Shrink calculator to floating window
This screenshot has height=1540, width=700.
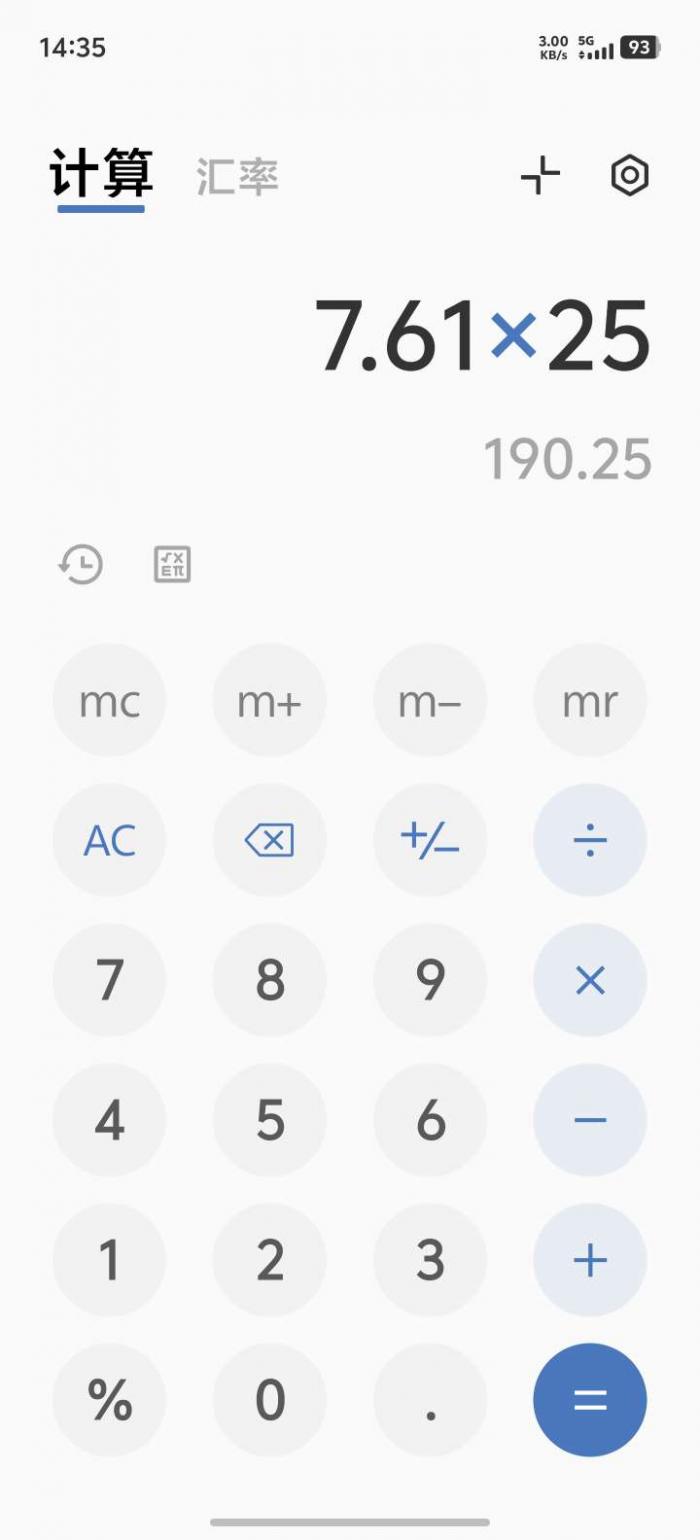click(x=540, y=176)
